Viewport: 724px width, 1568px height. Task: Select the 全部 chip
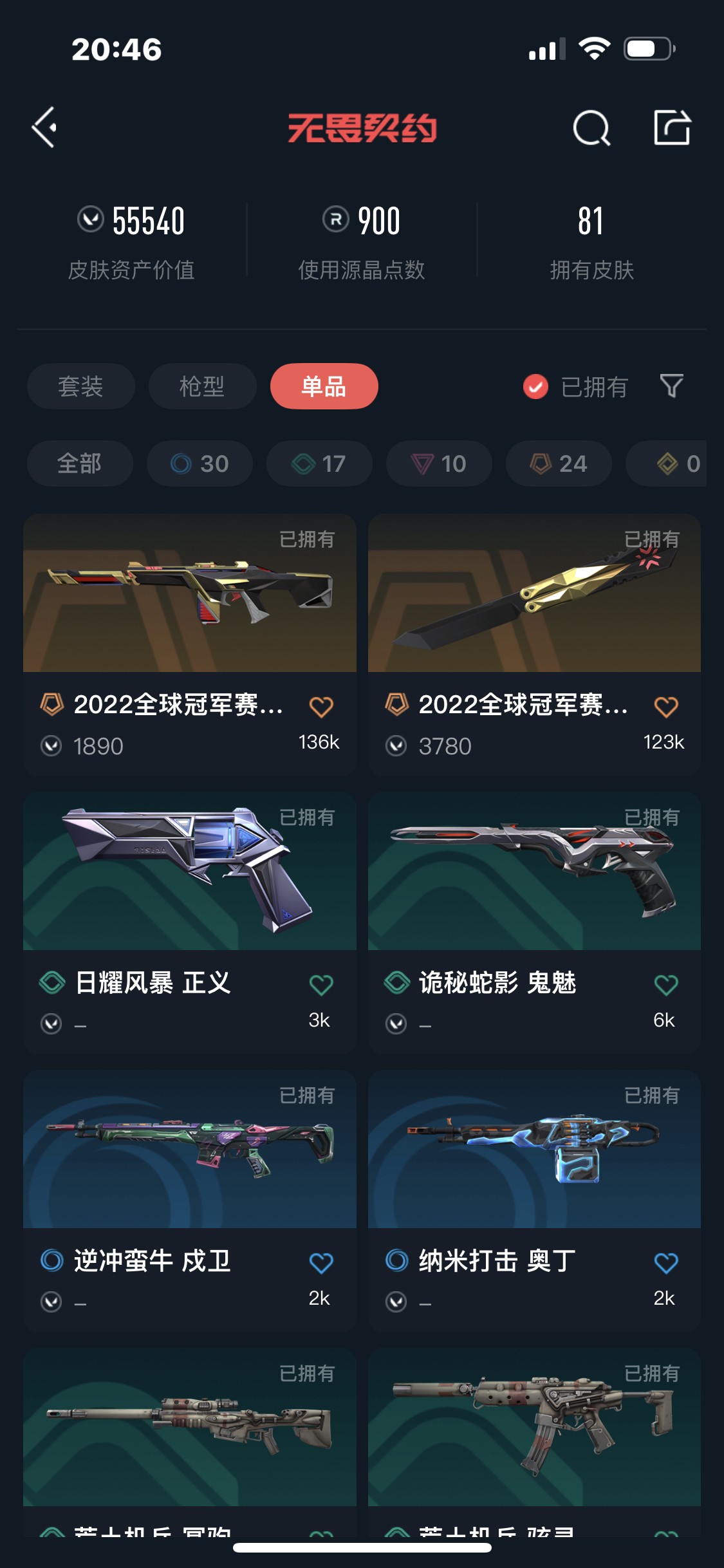click(80, 463)
